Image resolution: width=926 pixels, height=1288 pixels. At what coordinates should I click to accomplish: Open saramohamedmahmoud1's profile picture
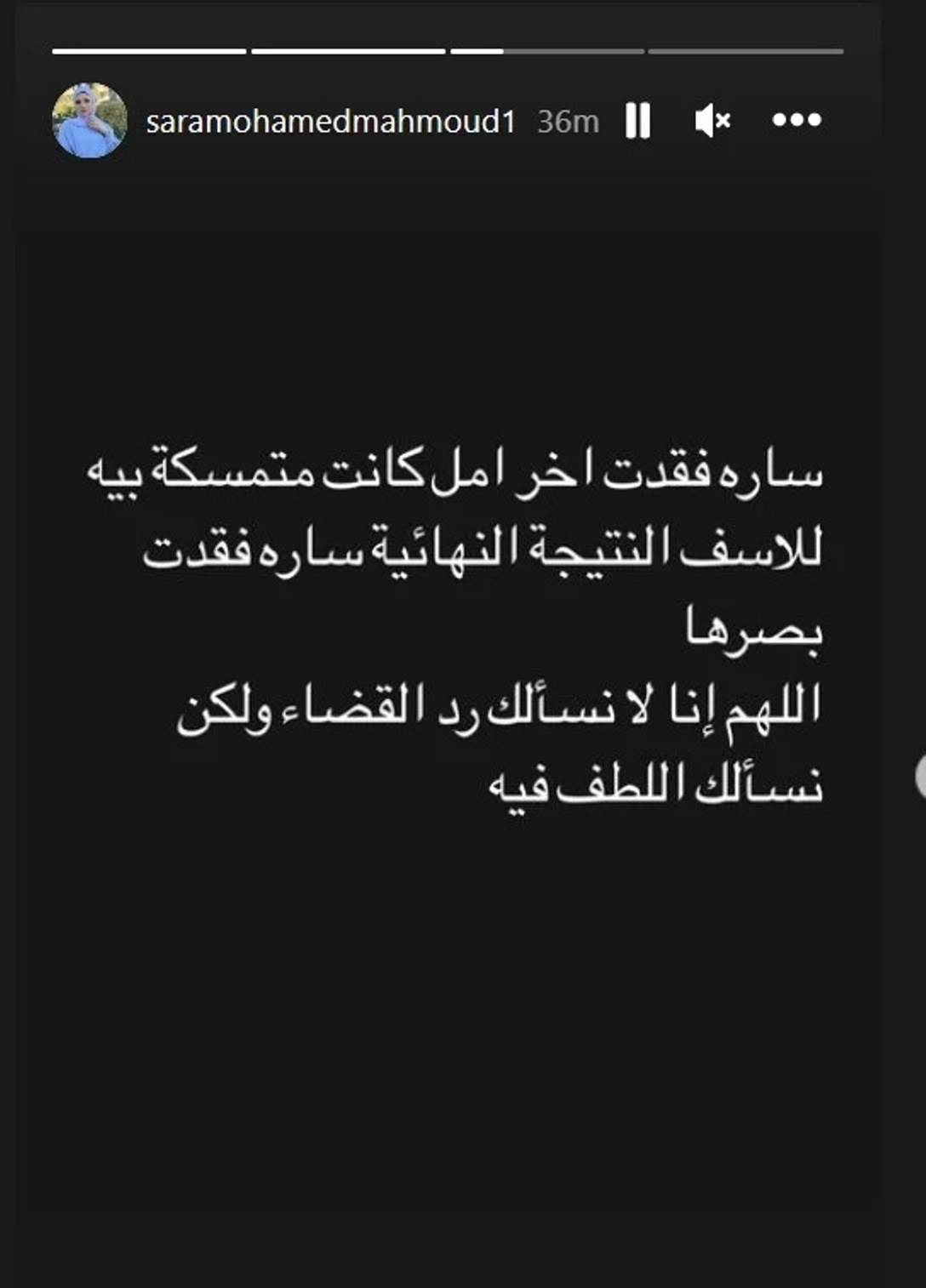tap(89, 120)
